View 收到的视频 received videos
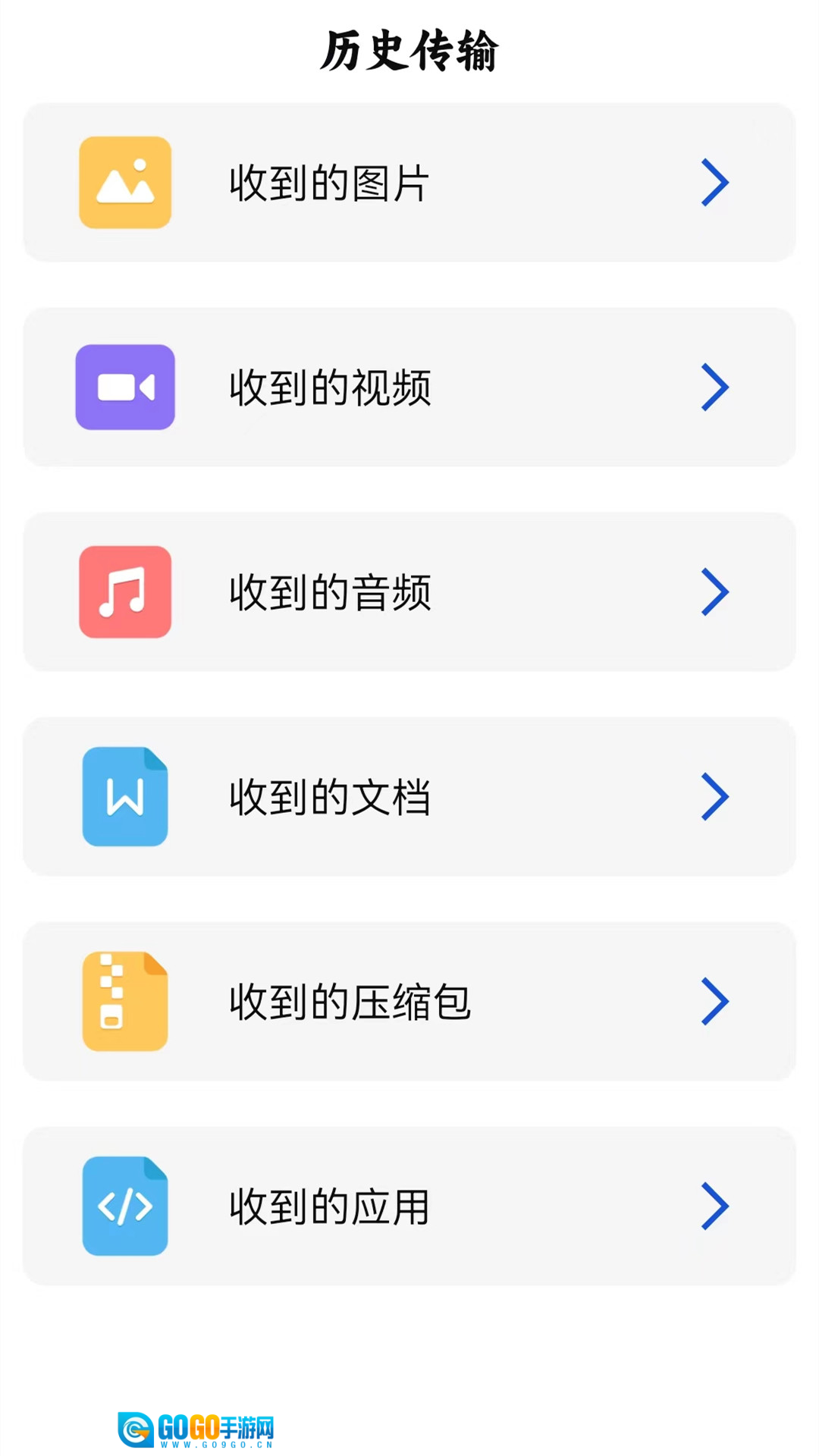The width and height of the screenshot is (819, 1456). pyautogui.click(x=408, y=388)
